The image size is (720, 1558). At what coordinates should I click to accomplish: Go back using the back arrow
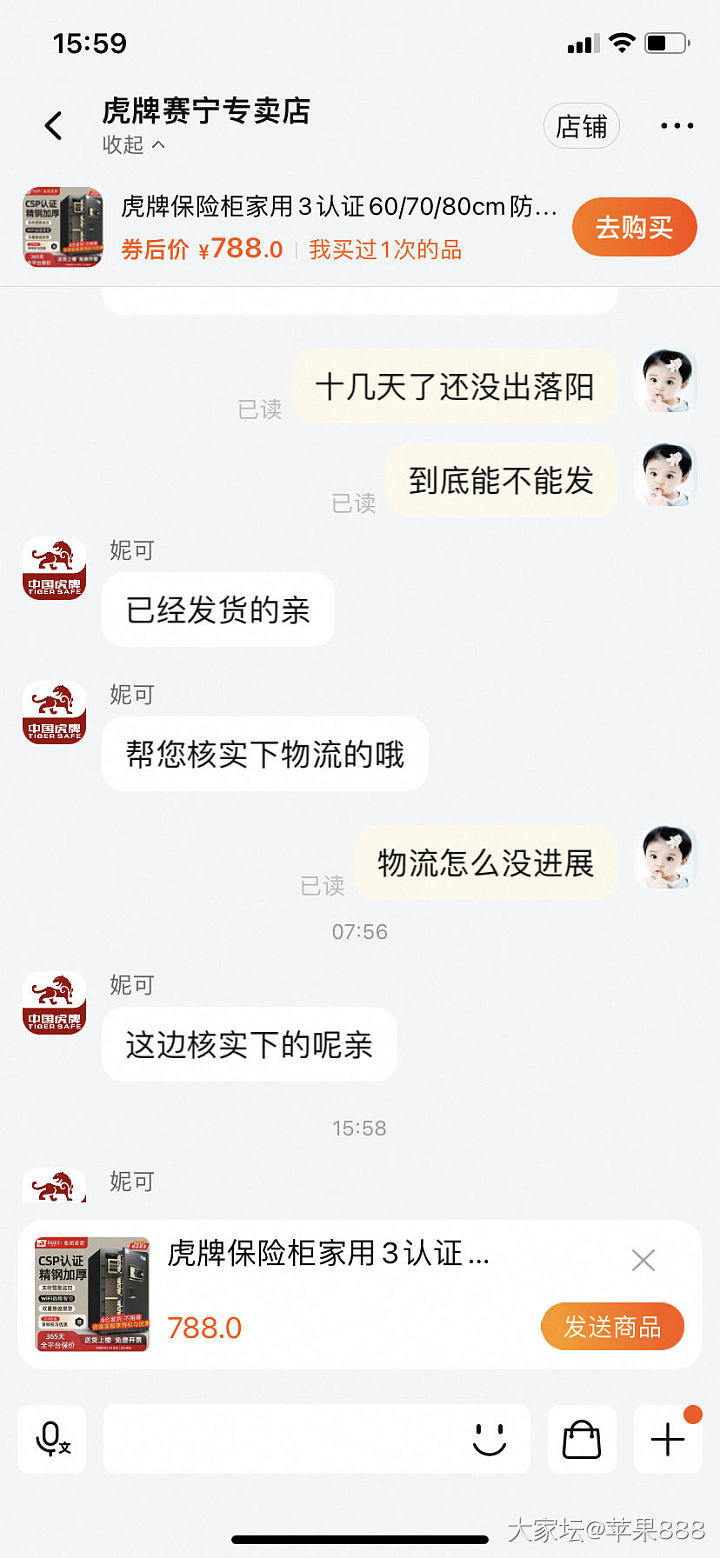(53, 126)
